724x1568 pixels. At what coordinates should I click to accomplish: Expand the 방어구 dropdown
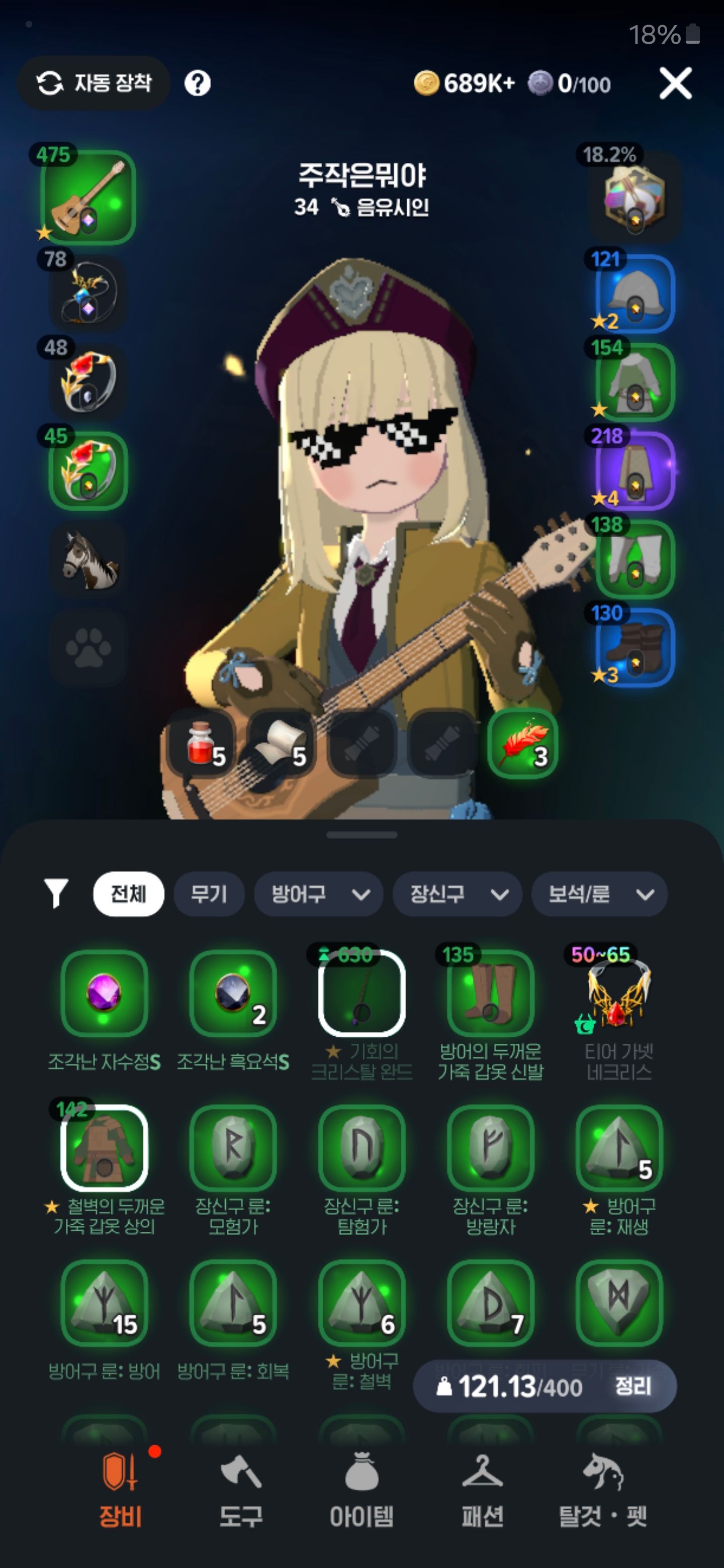[318, 894]
